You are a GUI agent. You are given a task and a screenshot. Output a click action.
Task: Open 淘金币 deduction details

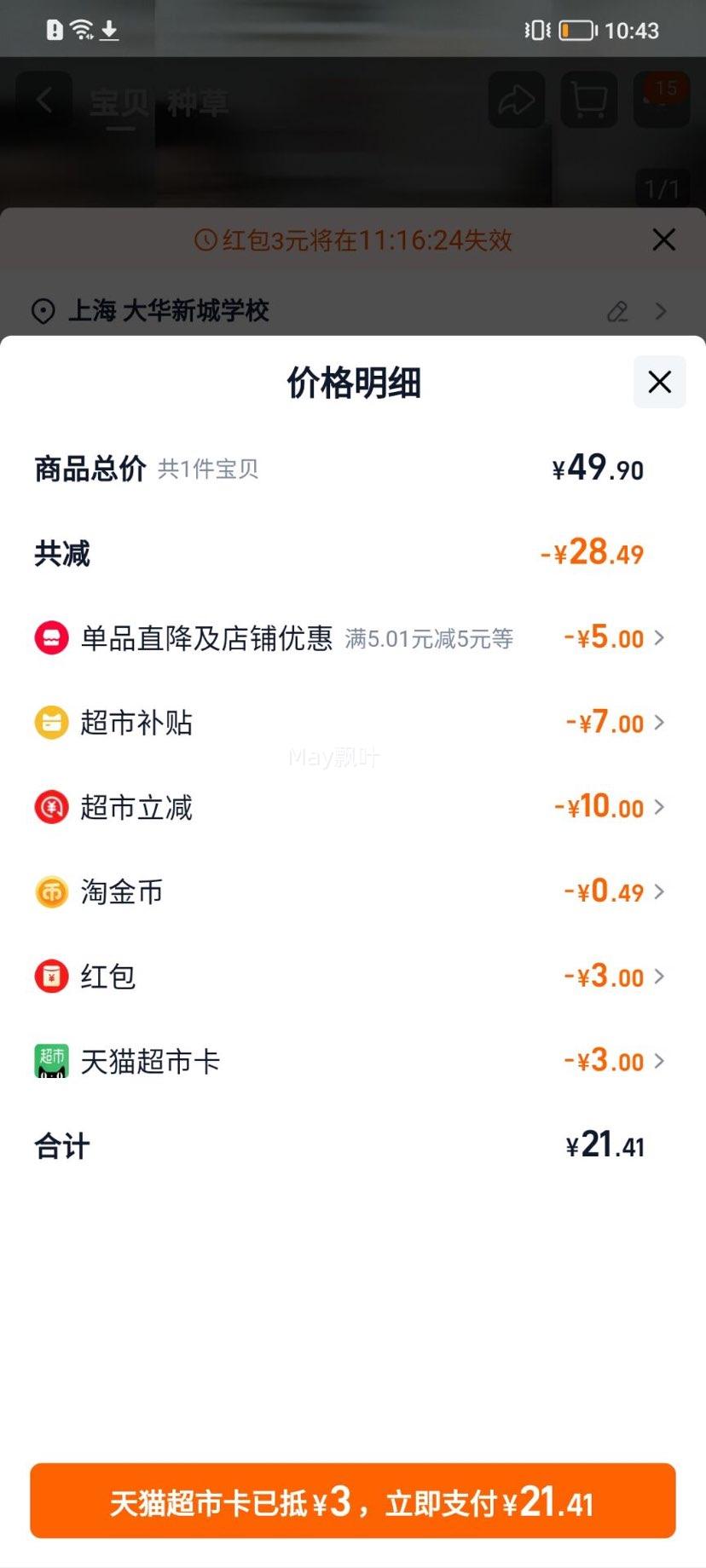[x=657, y=891]
